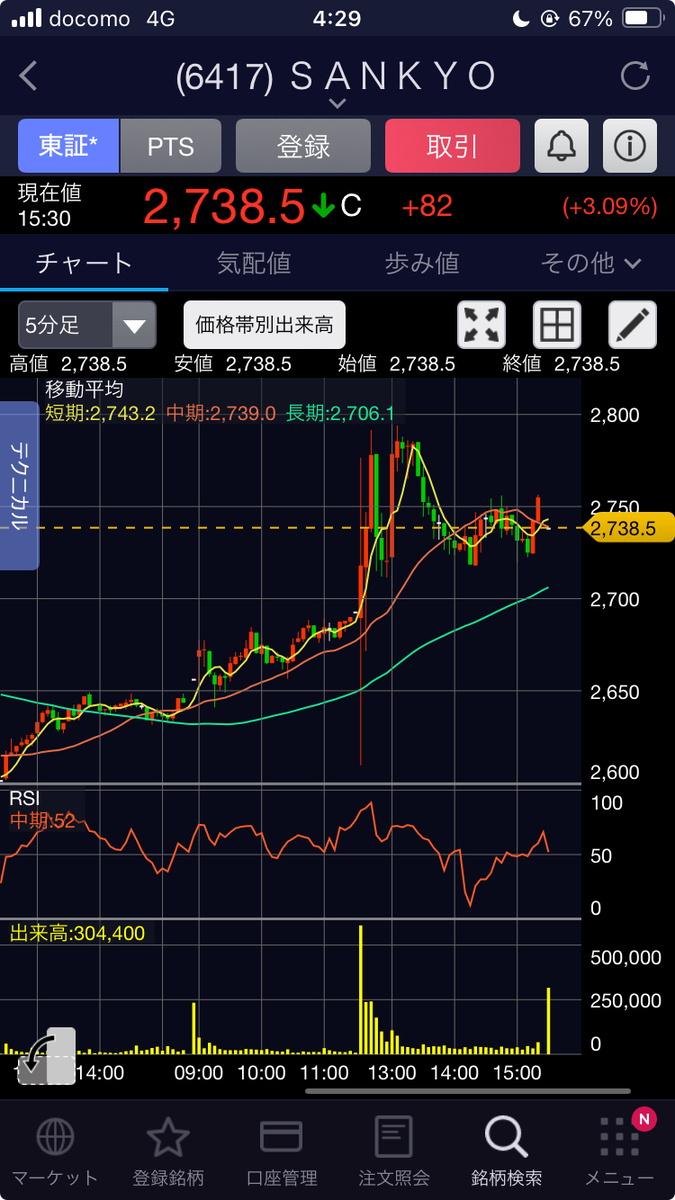675x1200 pixels.
Task: Expand the その他 dropdown tab
Action: 590,263
